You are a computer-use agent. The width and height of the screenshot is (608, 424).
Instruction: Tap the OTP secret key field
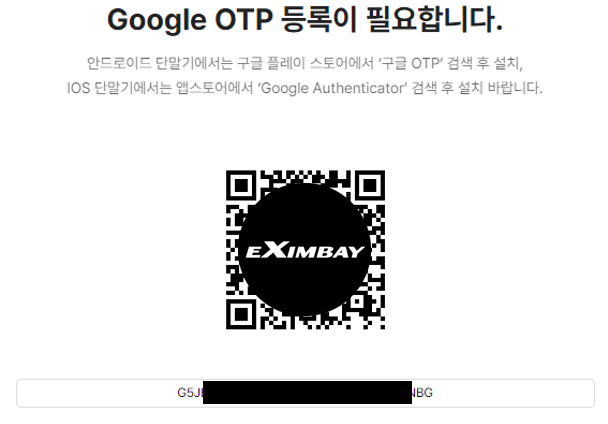(305, 393)
